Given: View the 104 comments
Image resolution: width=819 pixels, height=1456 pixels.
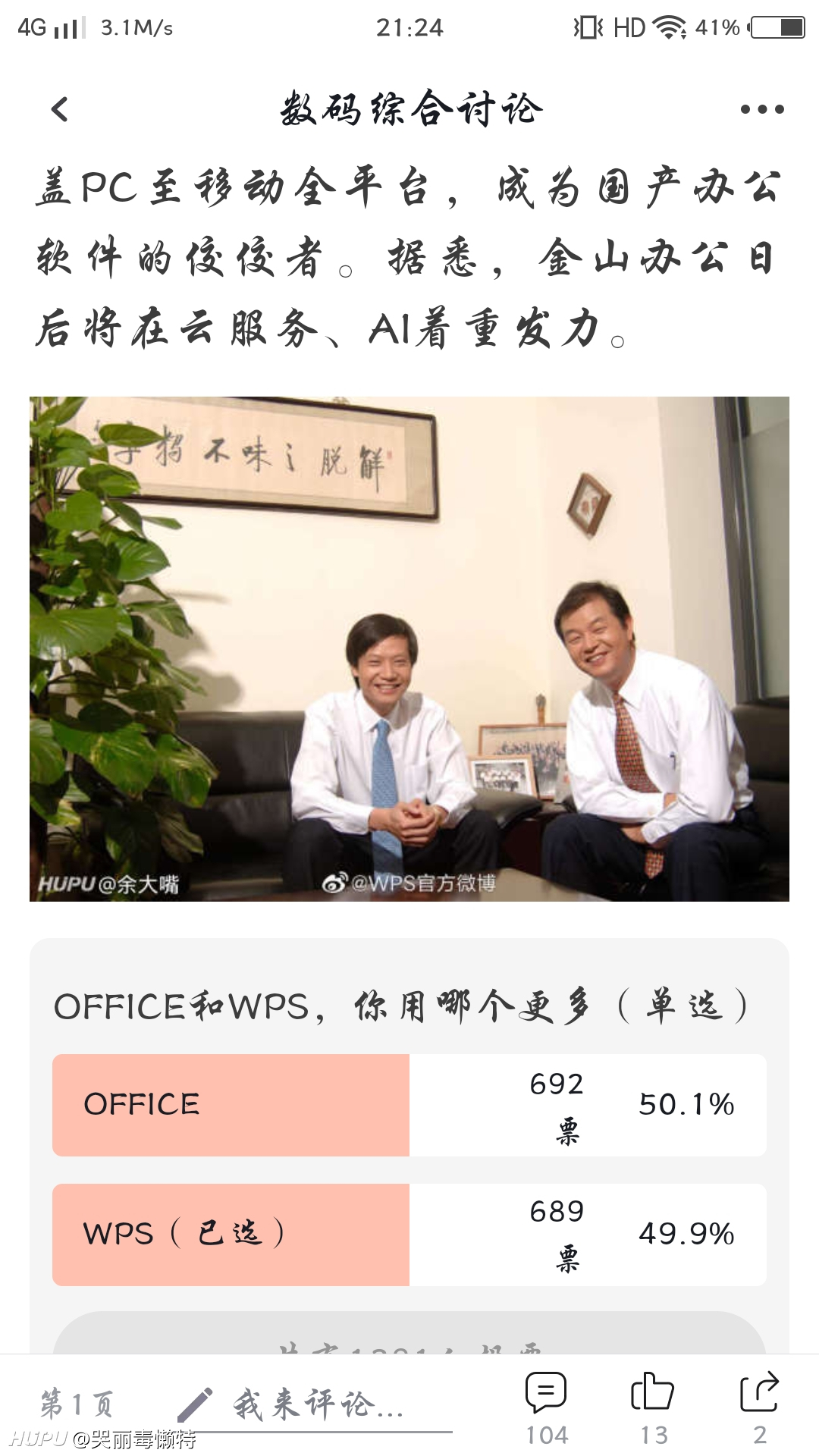Looking at the screenshot, I should coord(547,1407).
